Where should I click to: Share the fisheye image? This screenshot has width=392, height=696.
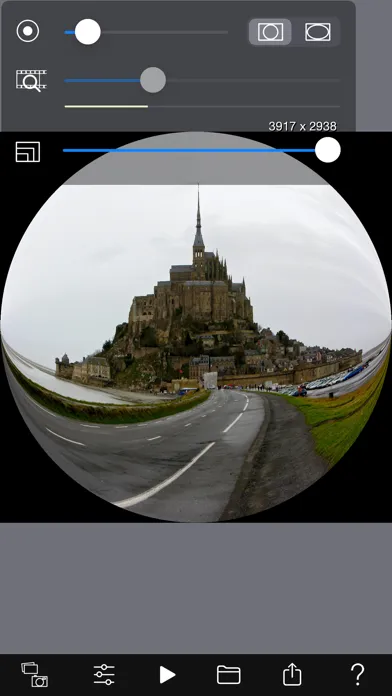292,674
